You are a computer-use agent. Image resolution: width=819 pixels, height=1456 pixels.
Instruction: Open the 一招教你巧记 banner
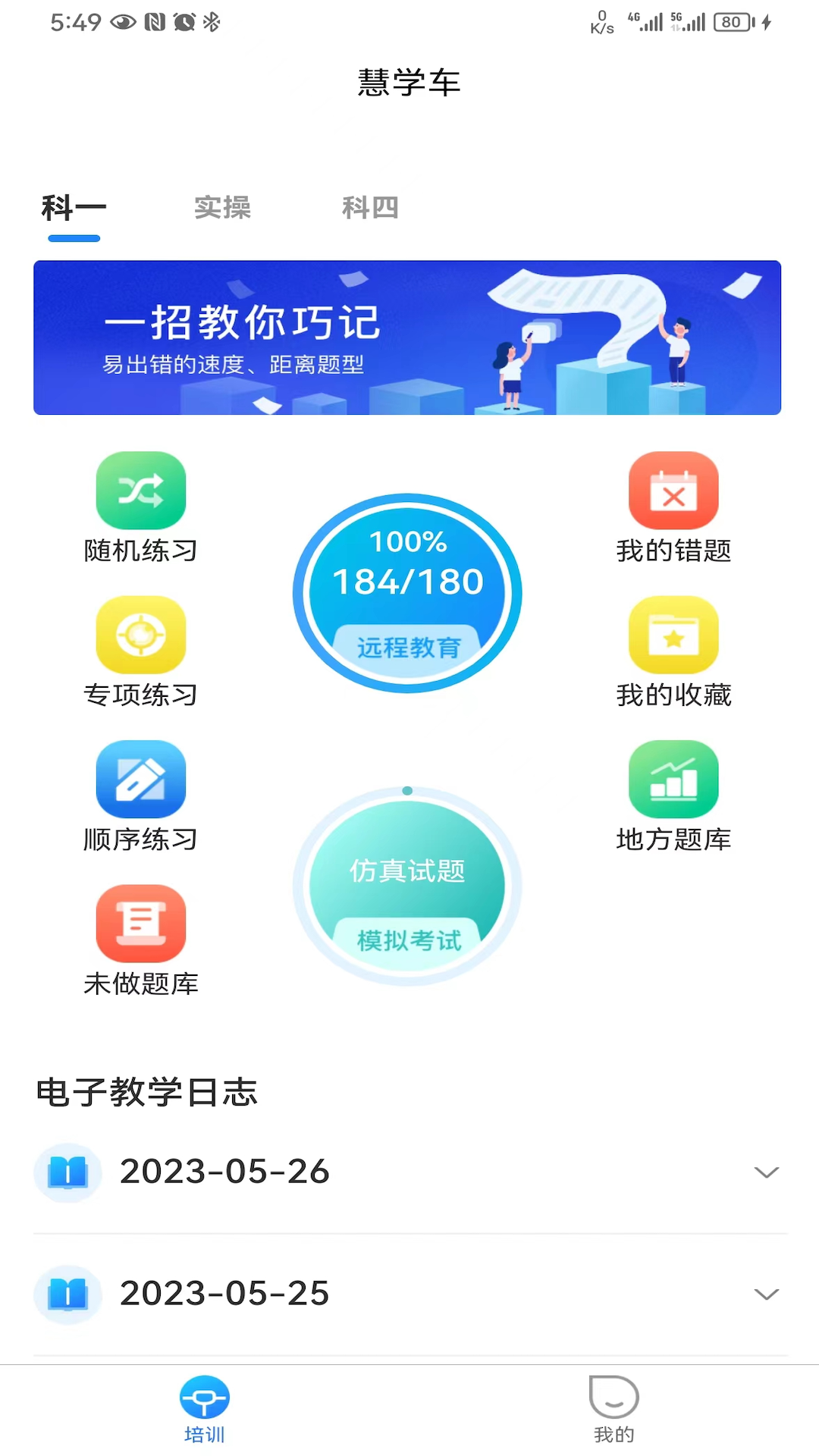(x=408, y=338)
